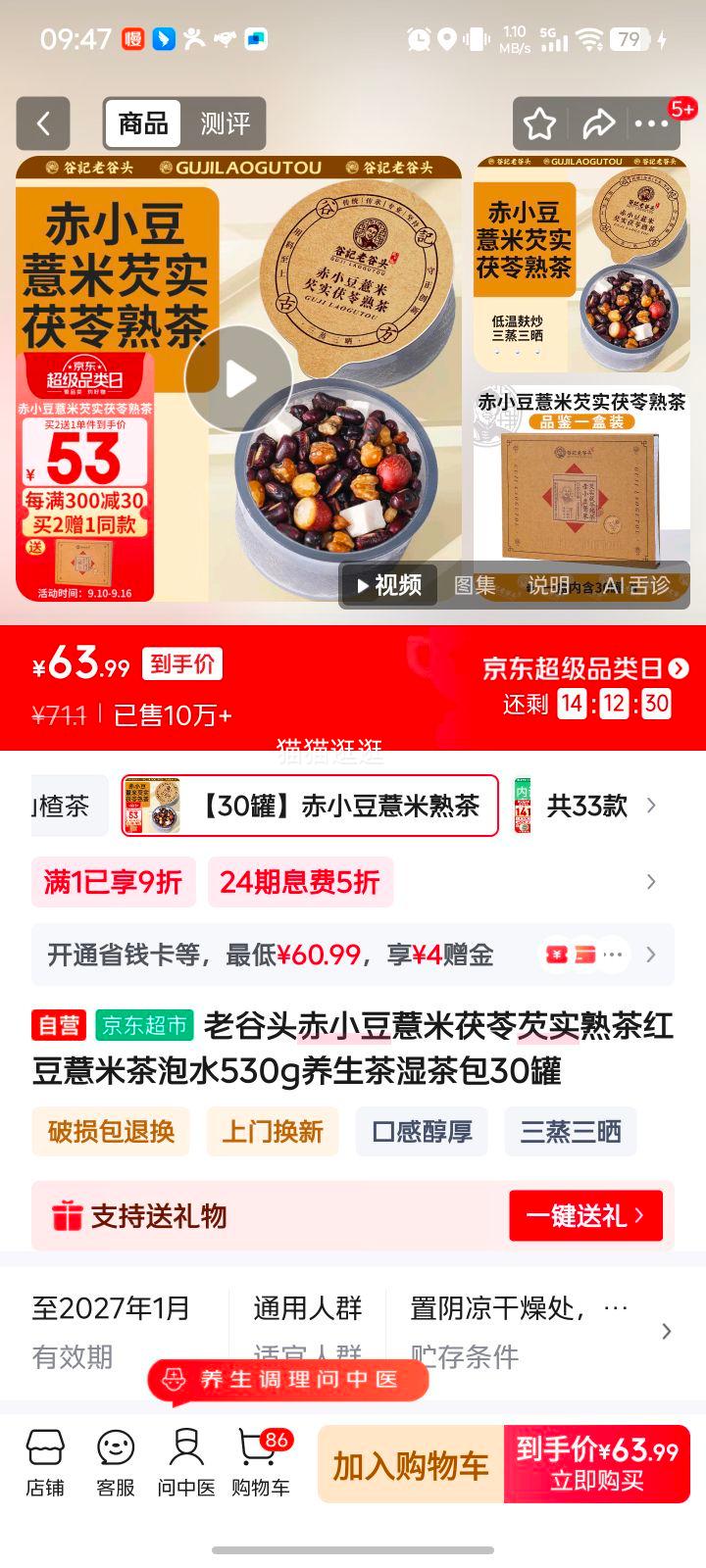Contact 客服 customer service
The height and width of the screenshot is (1568, 706).
(x=116, y=1463)
